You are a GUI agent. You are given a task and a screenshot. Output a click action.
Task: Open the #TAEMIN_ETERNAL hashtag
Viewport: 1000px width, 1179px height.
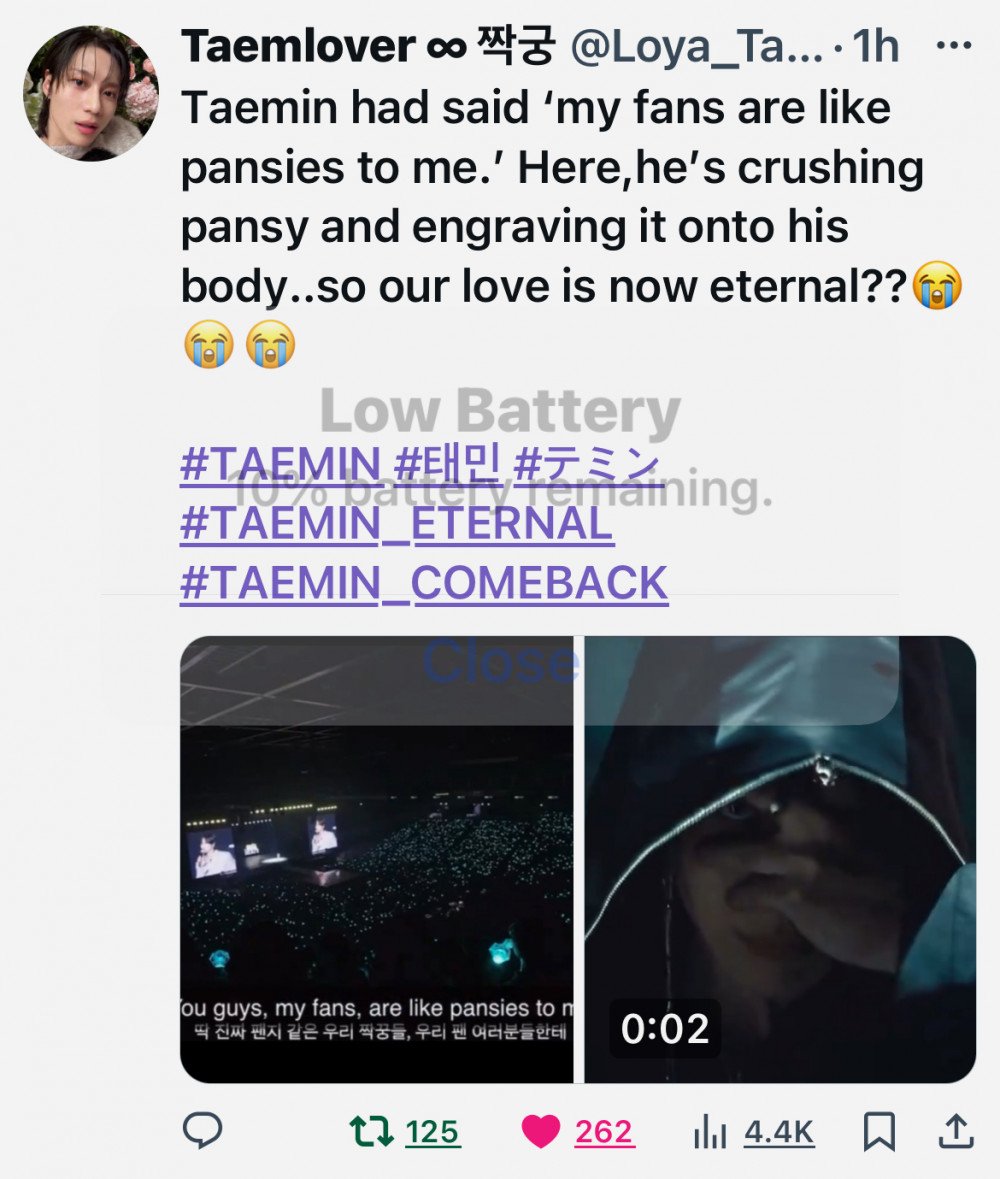[396, 524]
